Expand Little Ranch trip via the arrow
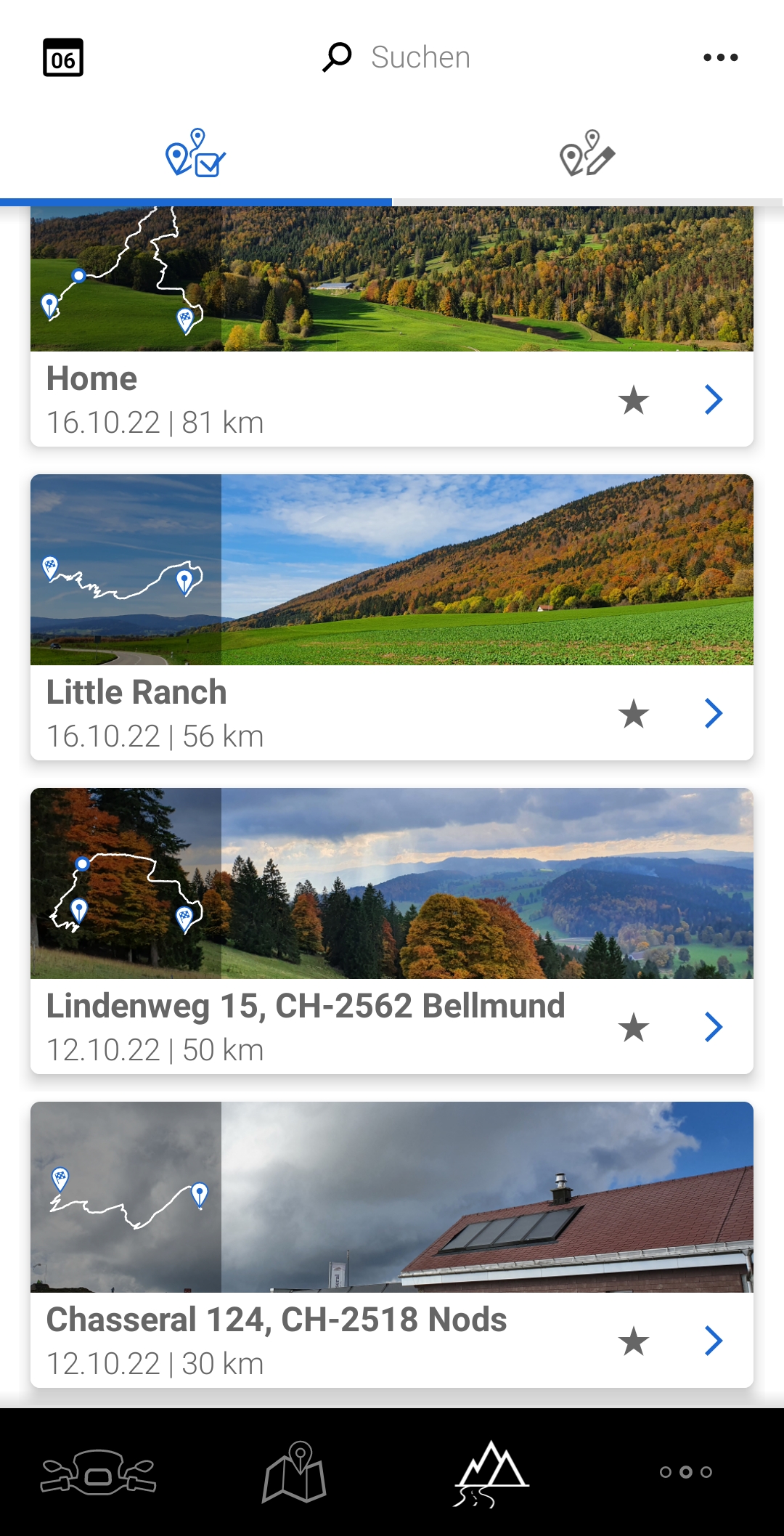The width and height of the screenshot is (784, 1536). (x=714, y=714)
